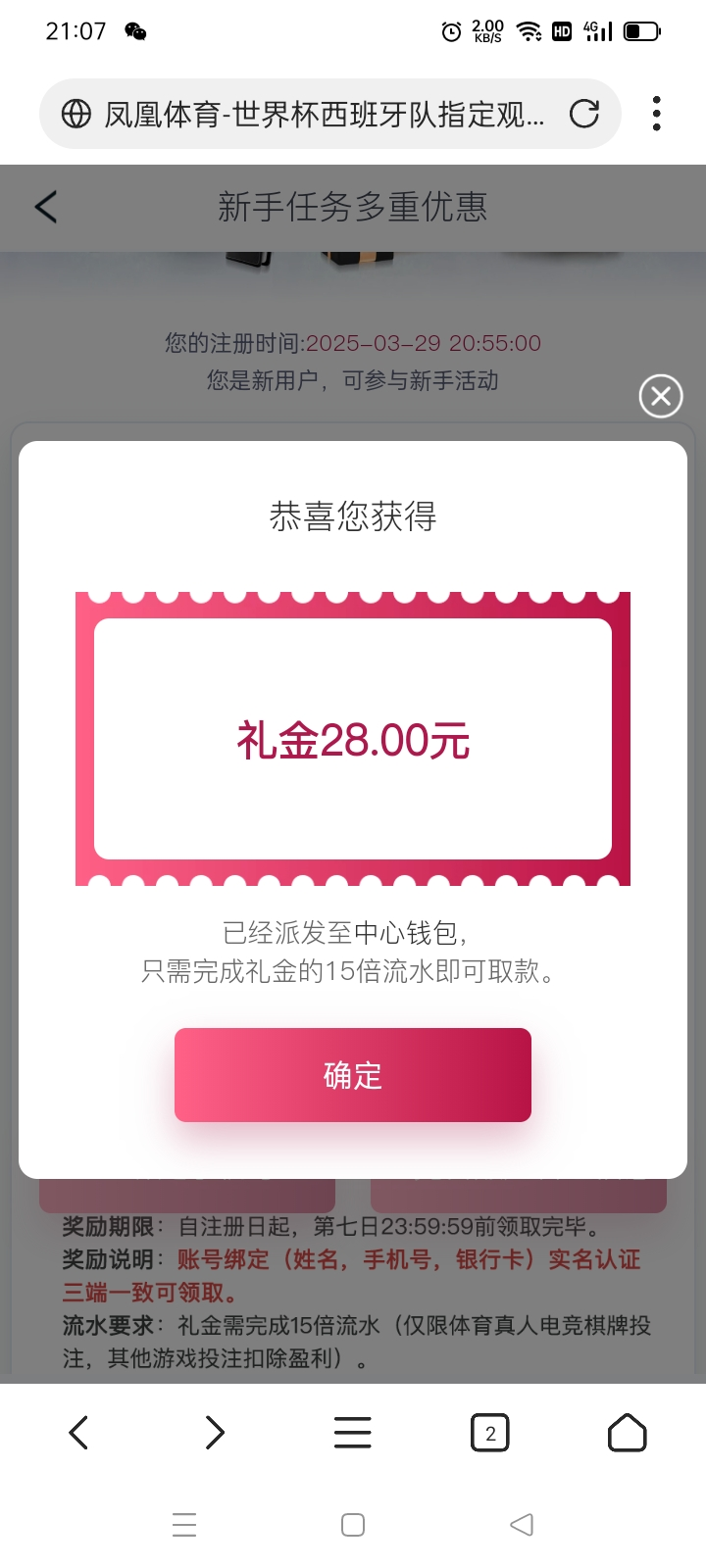Reload the page with refresh icon
Viewport: 706px width, 1568px height.
click(x=584, y=114)
